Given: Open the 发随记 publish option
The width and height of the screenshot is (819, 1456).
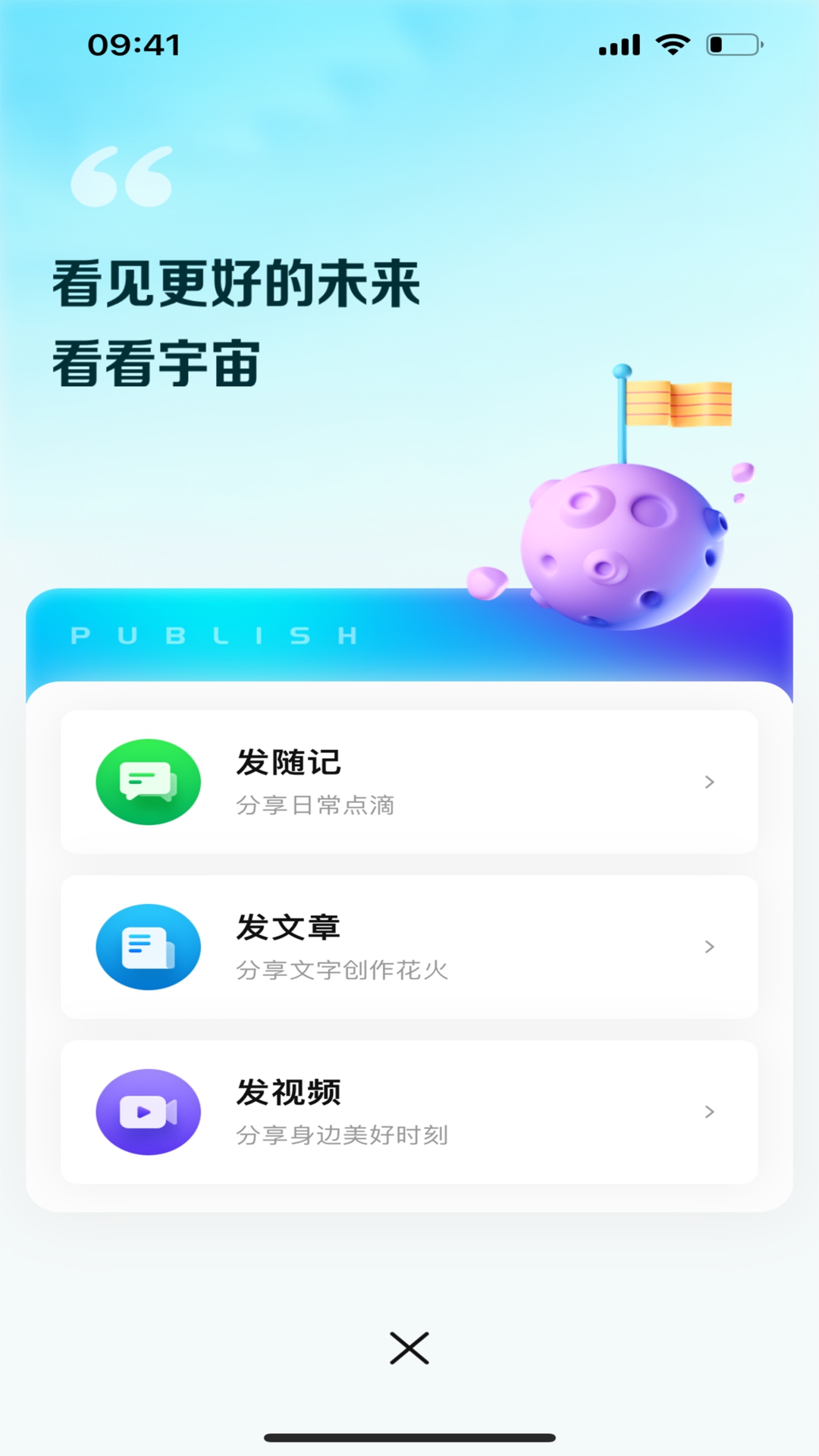Looking at the screenshot, I should coord(409,782).
